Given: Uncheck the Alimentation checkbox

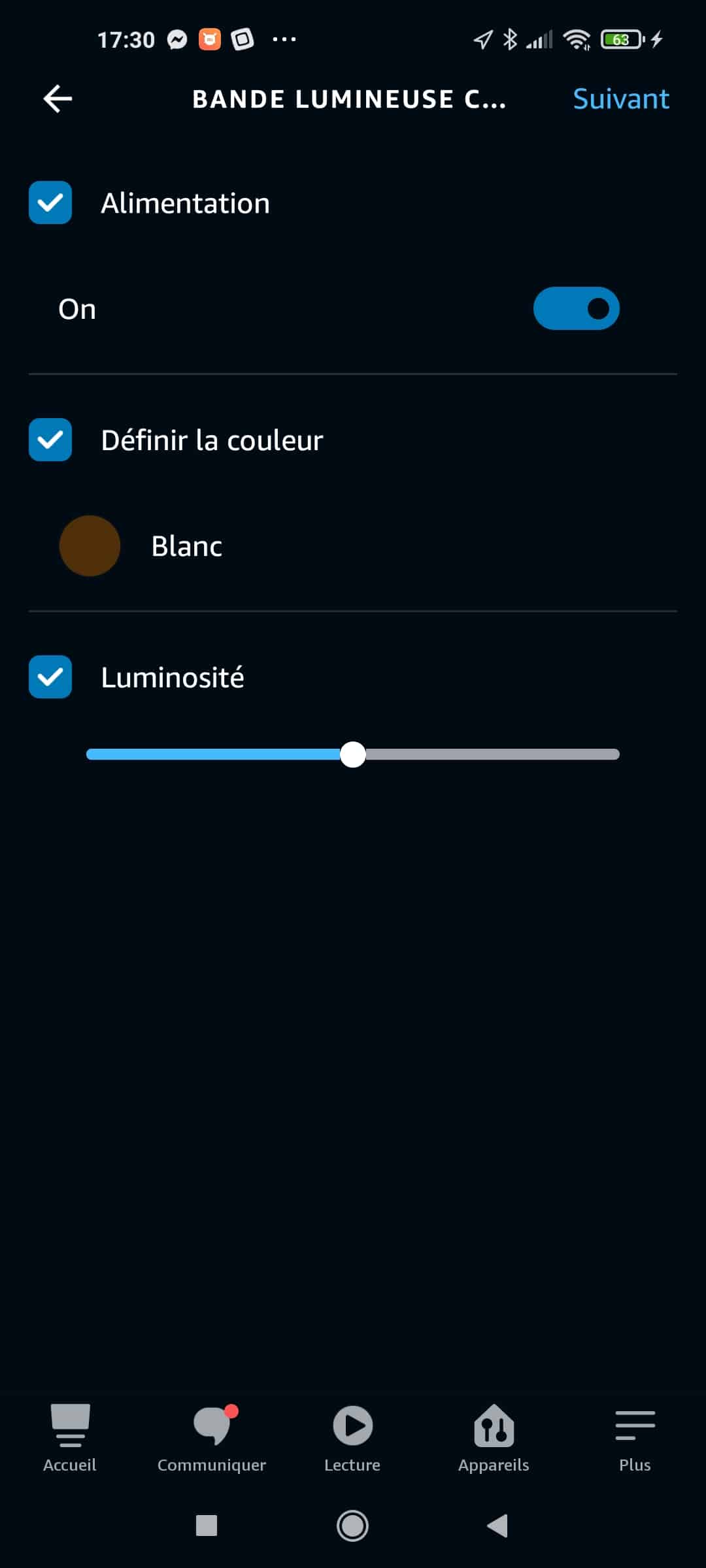Looking at the screenshot, I should click(50, 203).
